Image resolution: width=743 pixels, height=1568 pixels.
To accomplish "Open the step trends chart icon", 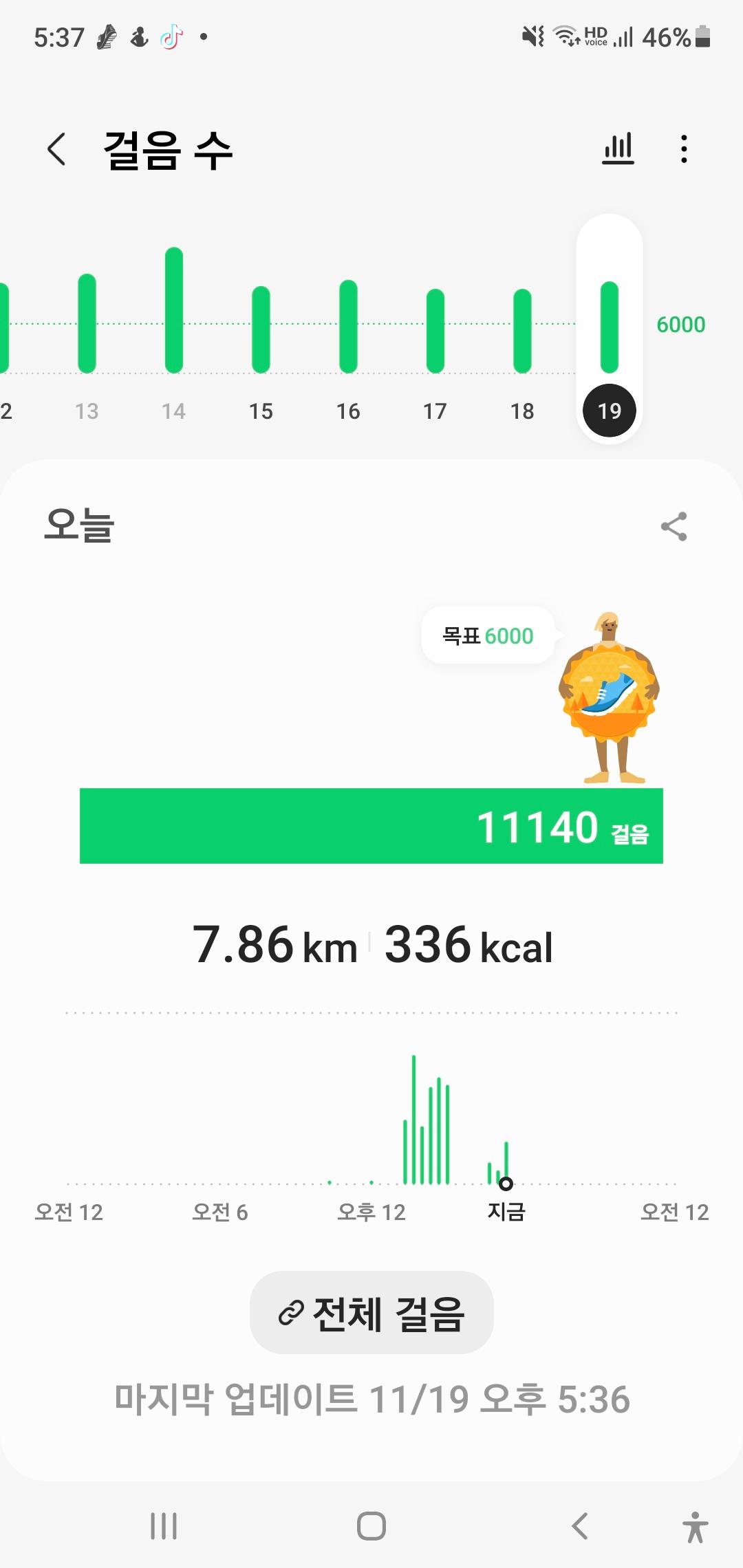I will pos(618,149).
